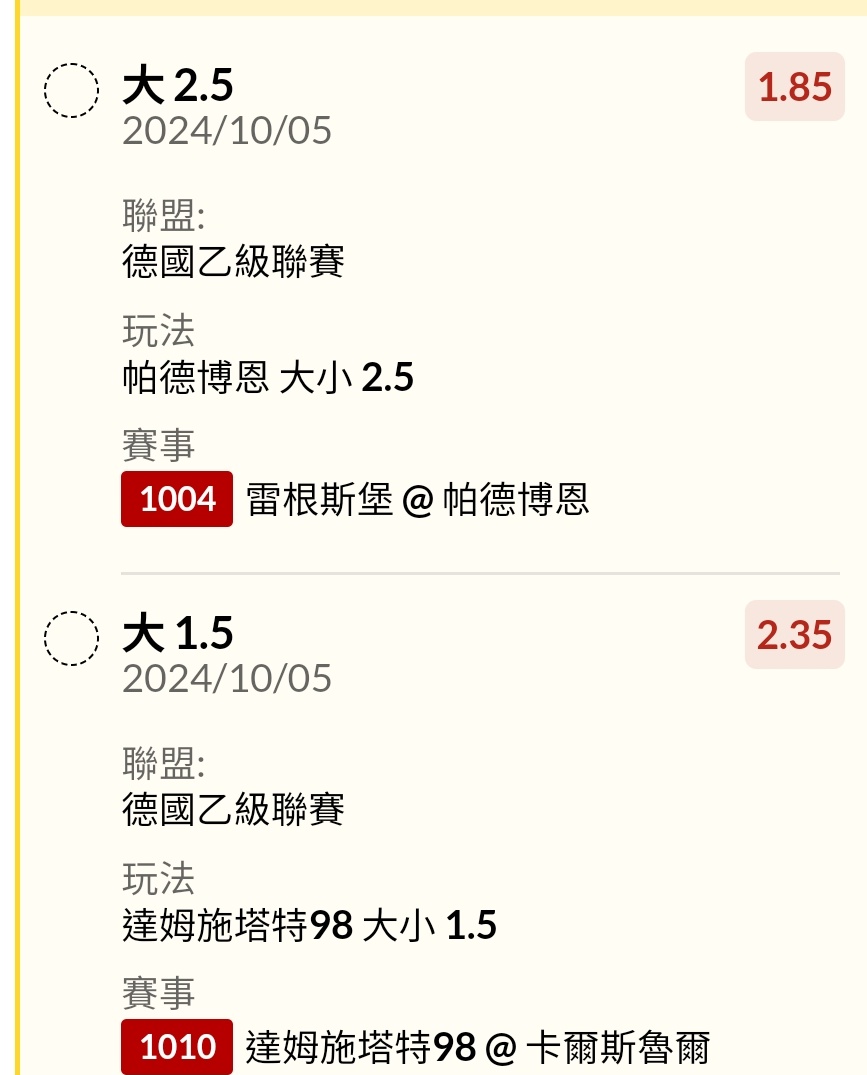Screen dimensions: 867x1075
Task: Select the 大 2.5 pick circle
Action: (x=72, y=91)
